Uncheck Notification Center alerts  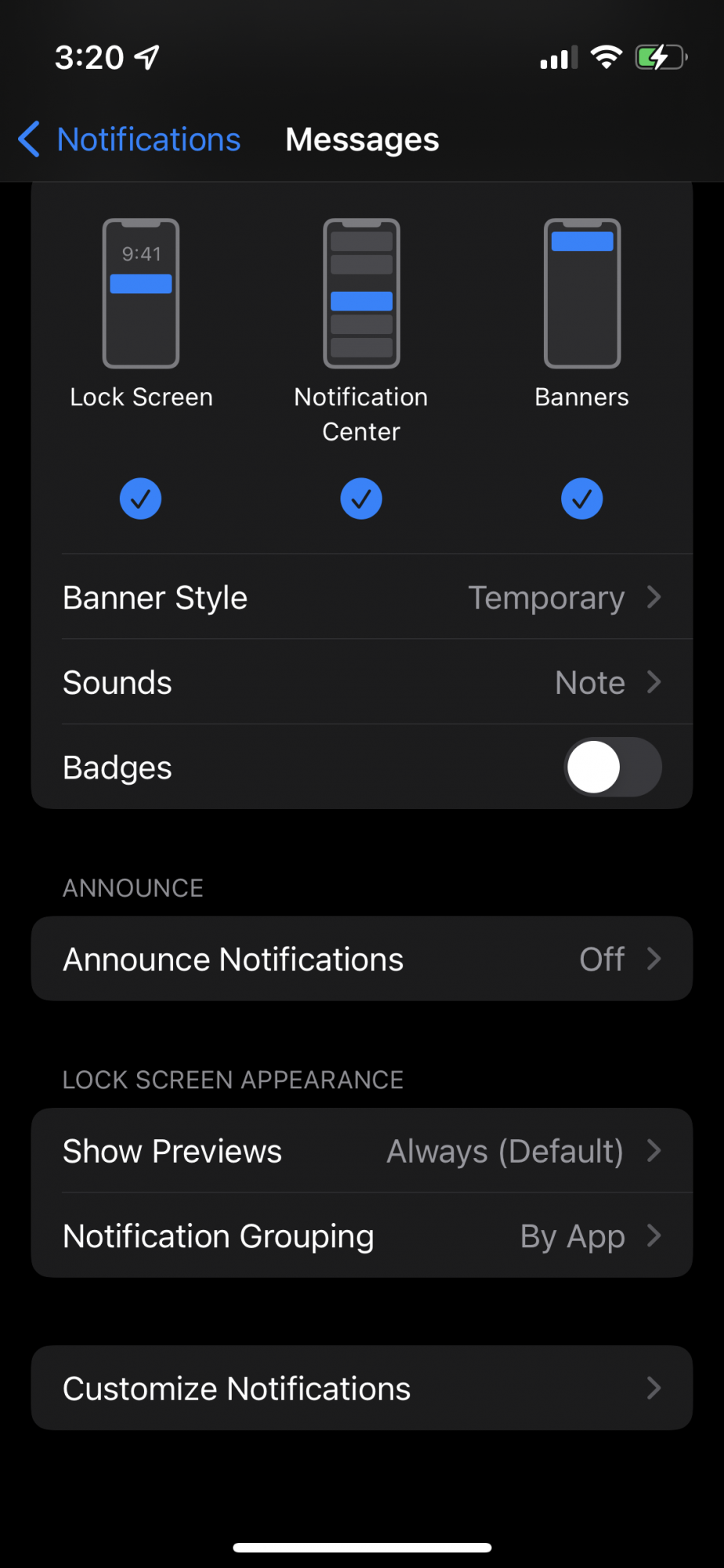361,499
